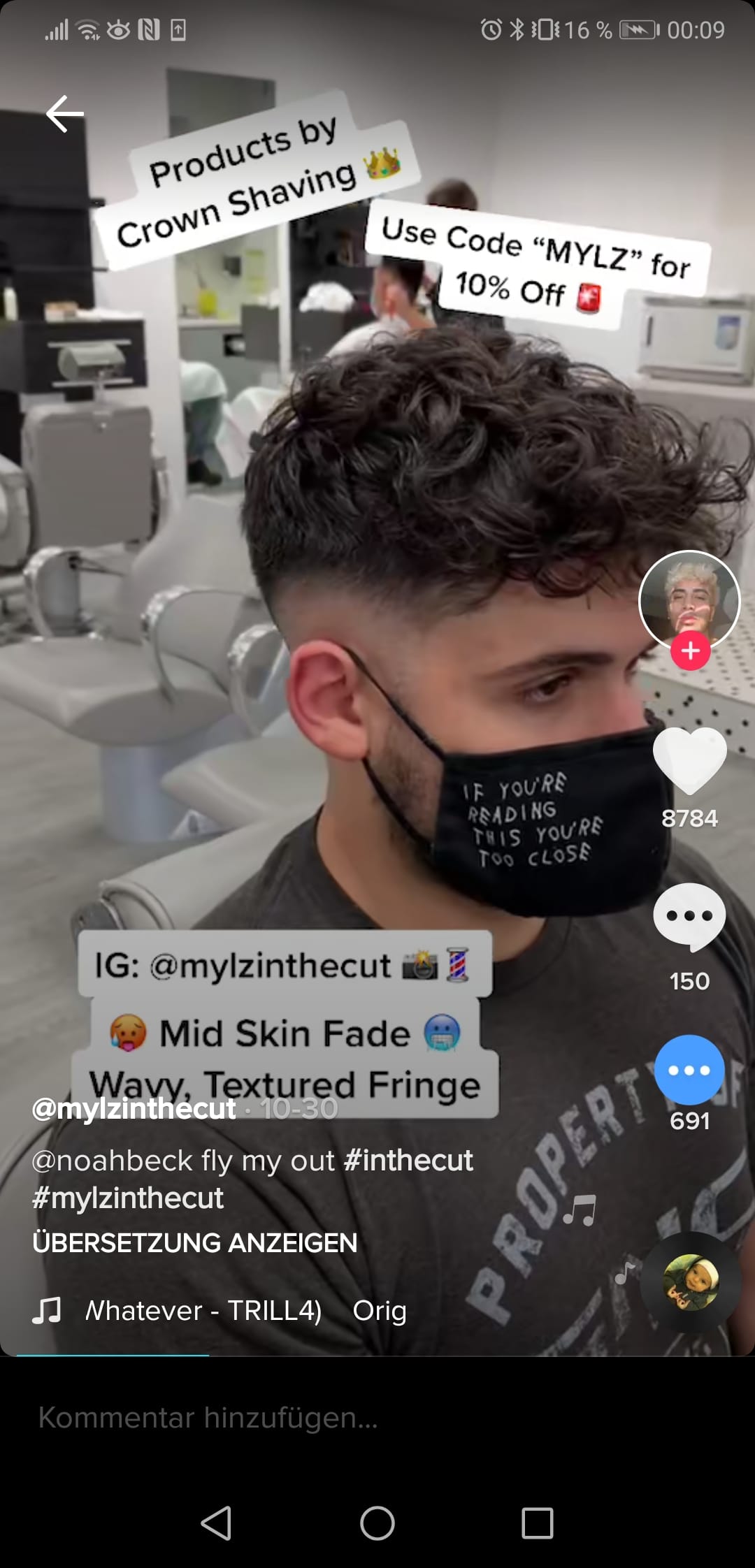This screenshot has width=755, height=1568.
Task: Like this video with the heart
Action: coord(690,761)
